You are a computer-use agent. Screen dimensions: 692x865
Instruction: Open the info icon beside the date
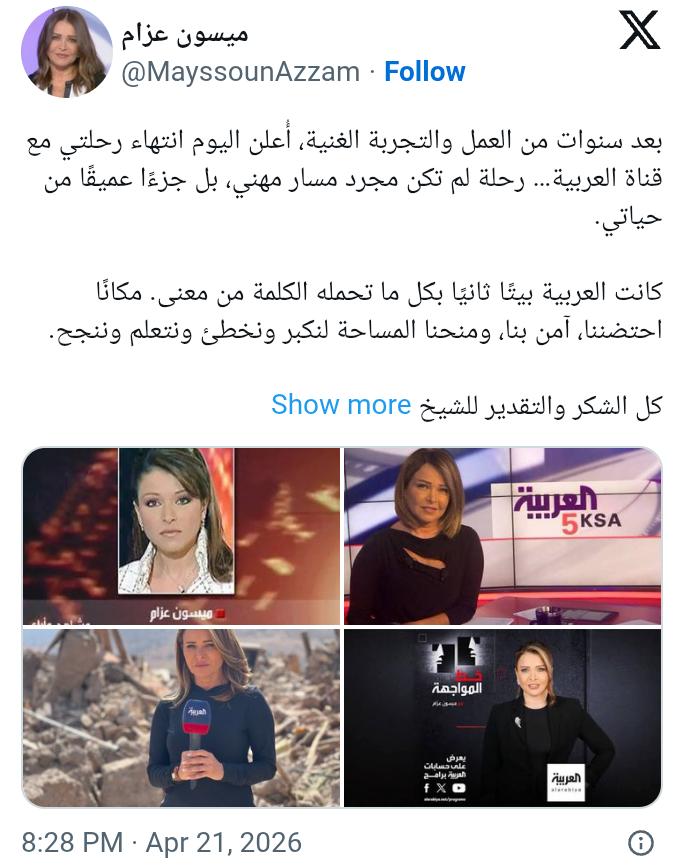642,842
